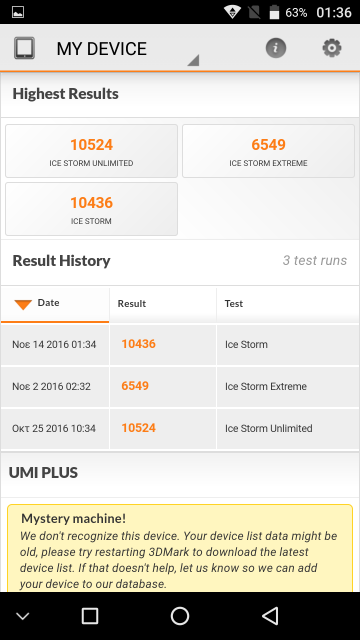The width and height of the screenshot is (360, 640).
Task: Sort result history by Date
Action: [x=55, y=304]
